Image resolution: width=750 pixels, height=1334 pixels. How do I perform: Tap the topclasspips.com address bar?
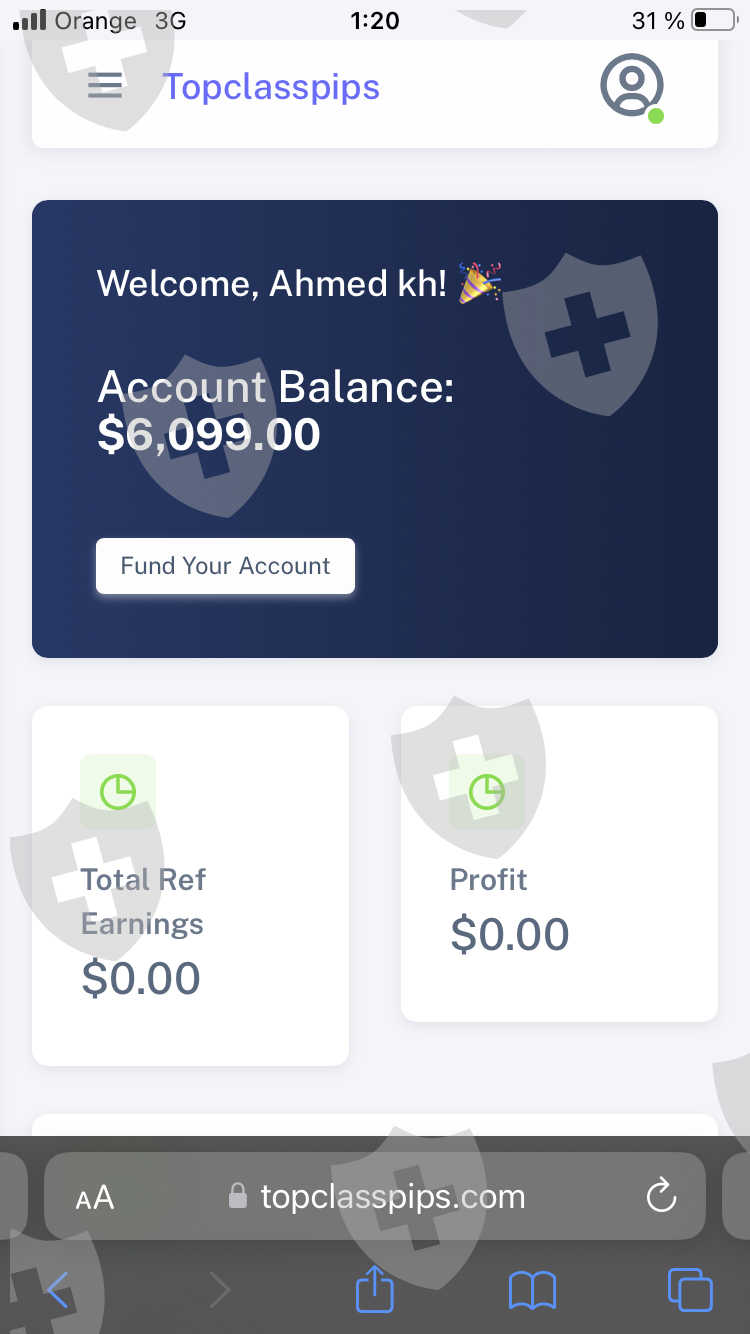375,1196
